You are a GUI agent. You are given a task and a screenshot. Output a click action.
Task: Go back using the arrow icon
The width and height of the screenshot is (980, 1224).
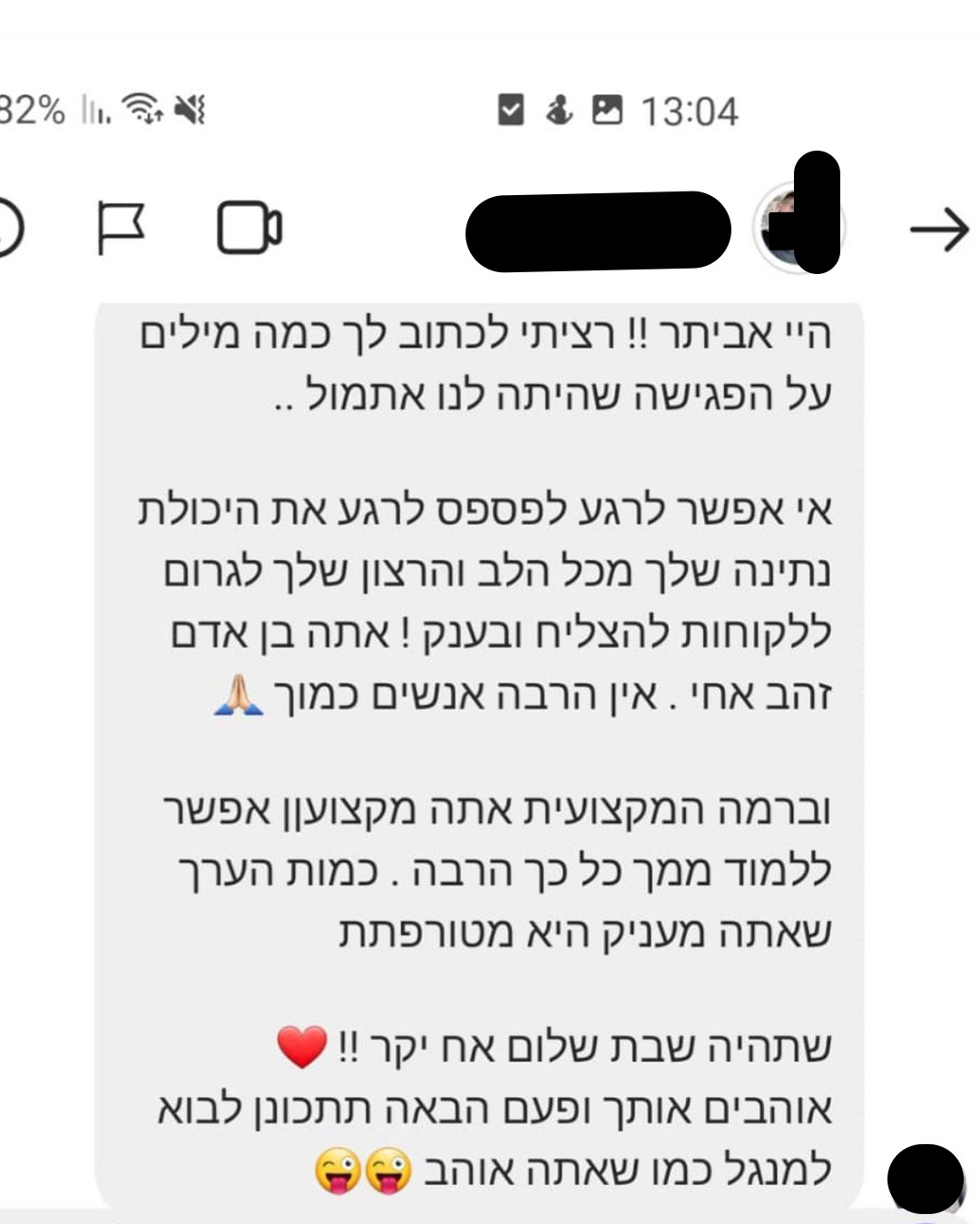coord(938,230)
